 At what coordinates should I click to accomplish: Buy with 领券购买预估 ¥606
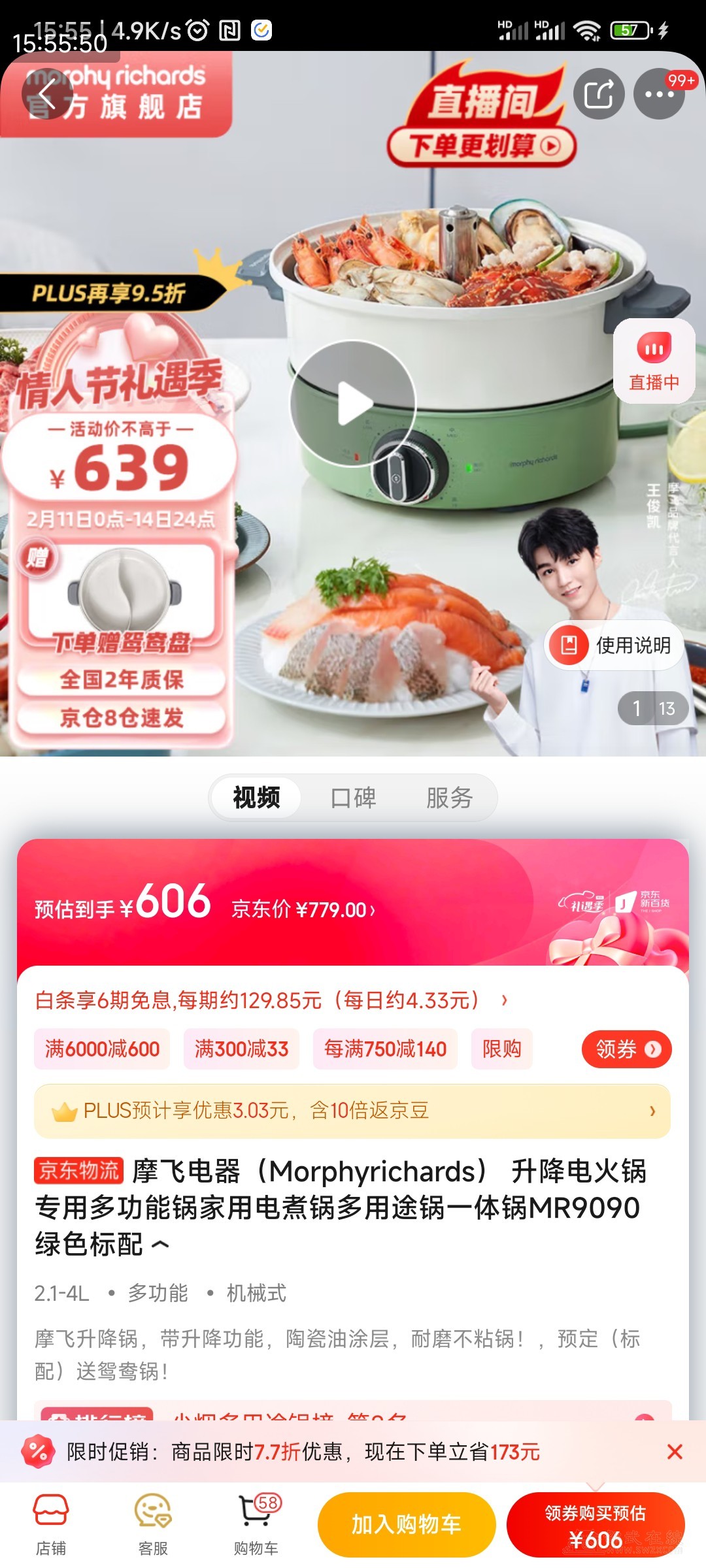coord(596,1525)
